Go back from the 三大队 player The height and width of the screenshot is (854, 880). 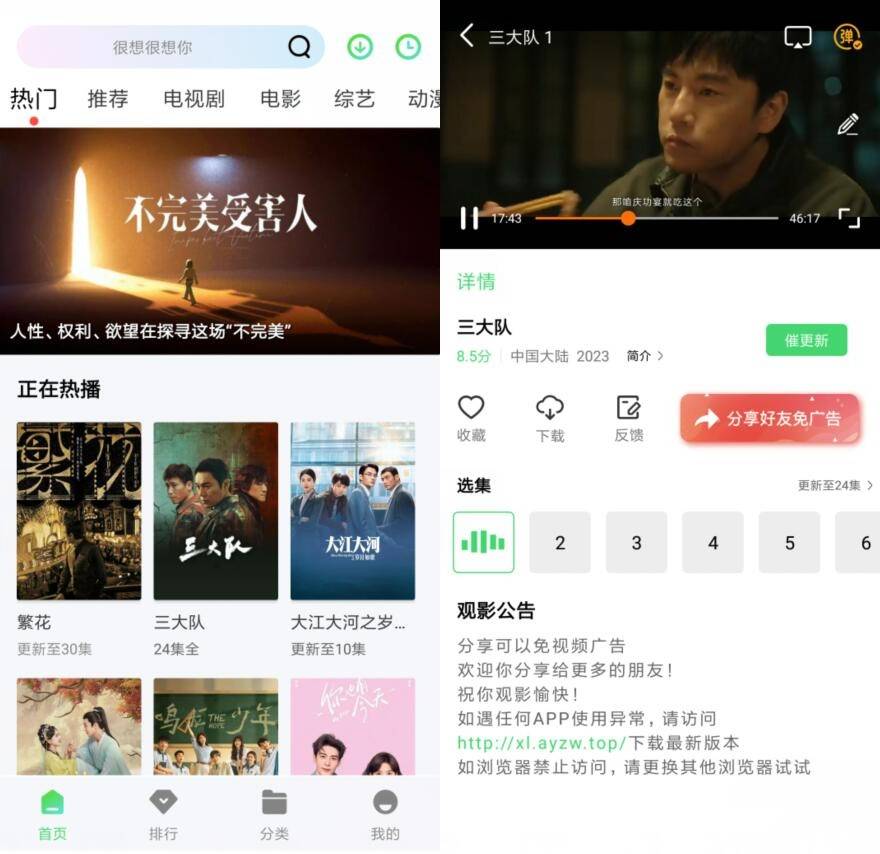pos(467,36)
